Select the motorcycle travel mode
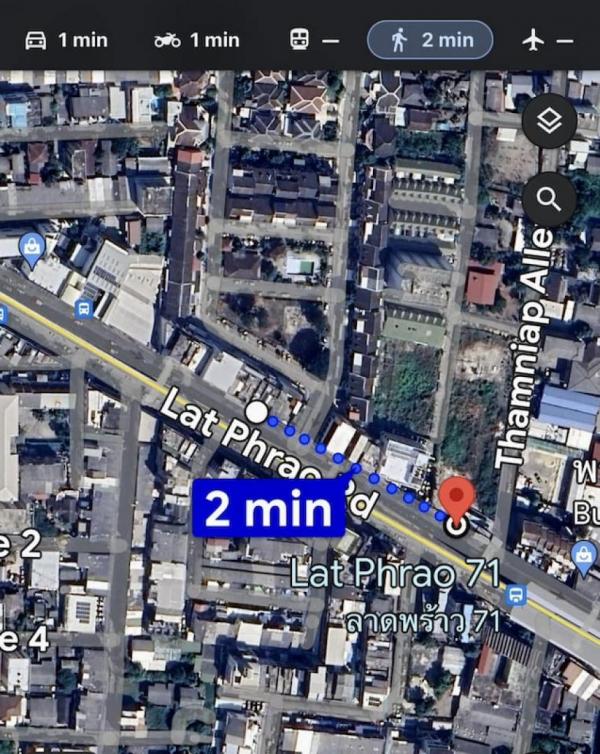Screen dimensions: 600x754 click(197, 40)
